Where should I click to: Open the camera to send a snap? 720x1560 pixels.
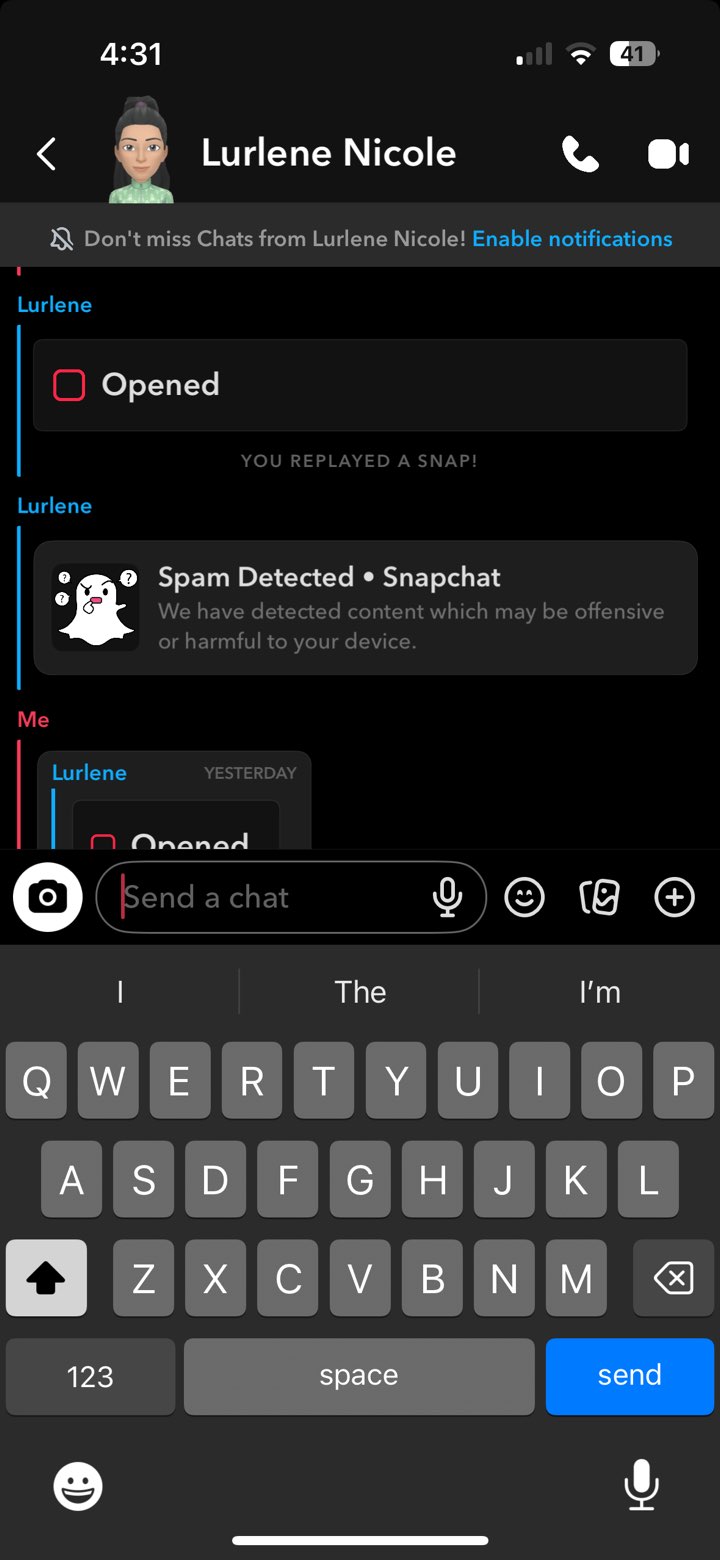[47, 897]
